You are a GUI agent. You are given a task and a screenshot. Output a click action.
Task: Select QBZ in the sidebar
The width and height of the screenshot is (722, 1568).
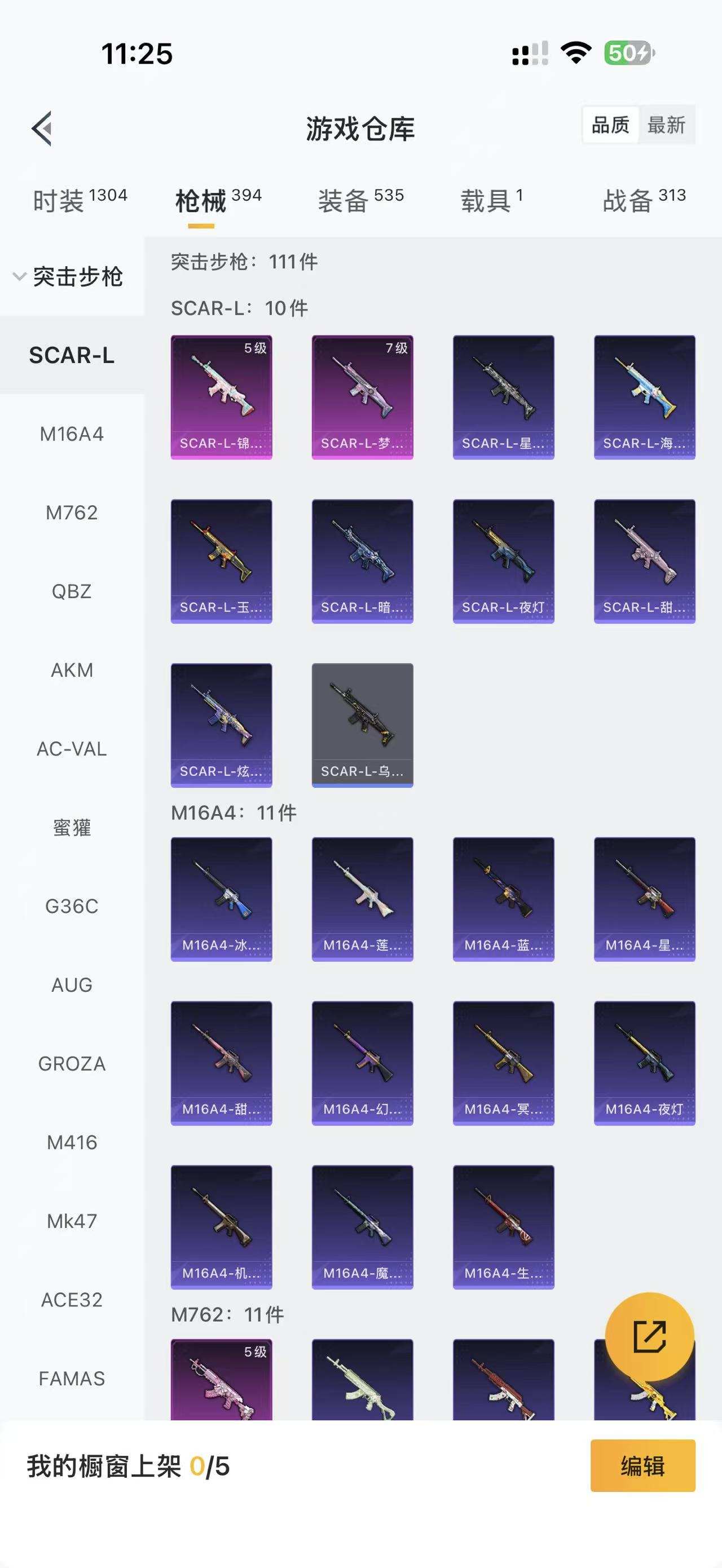(72, 591)
